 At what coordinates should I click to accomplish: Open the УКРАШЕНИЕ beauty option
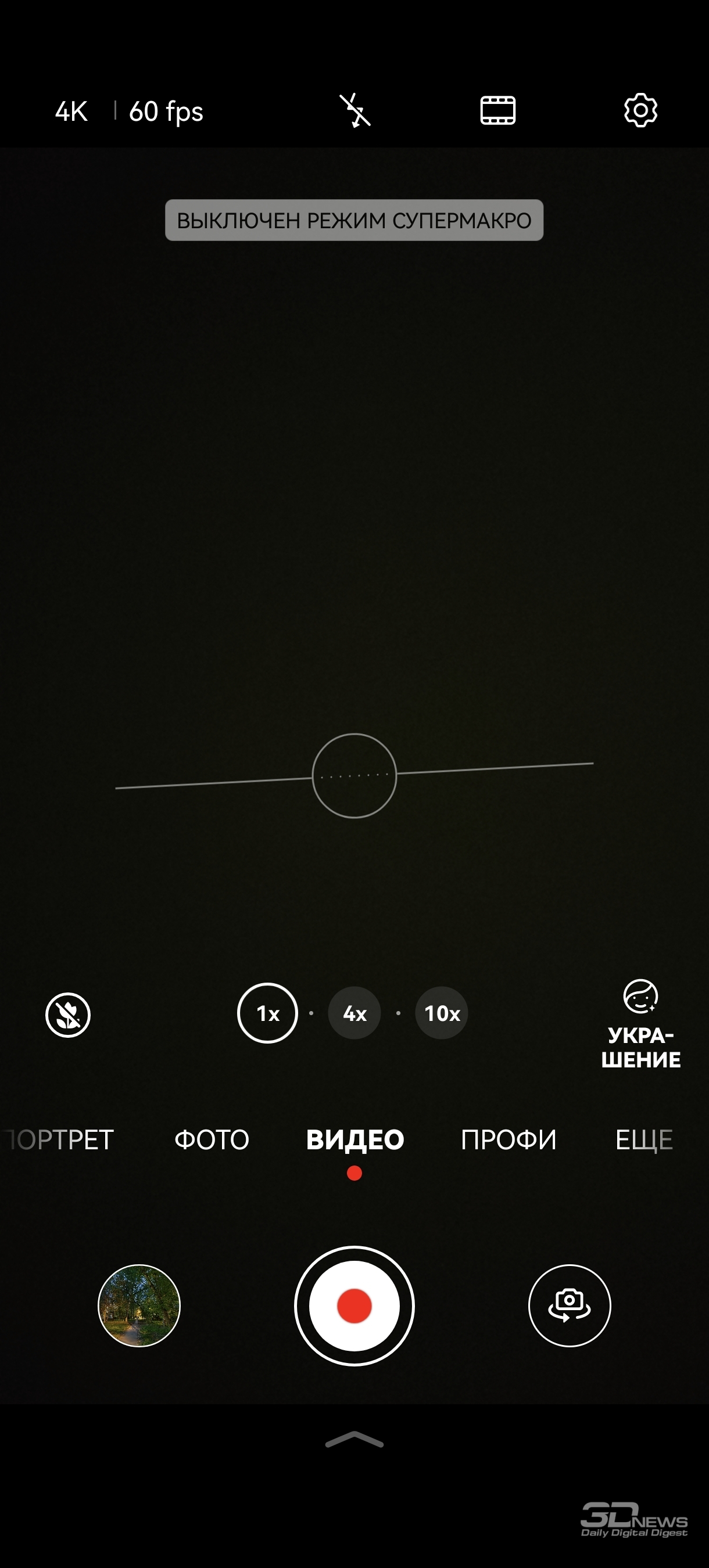641,1024
